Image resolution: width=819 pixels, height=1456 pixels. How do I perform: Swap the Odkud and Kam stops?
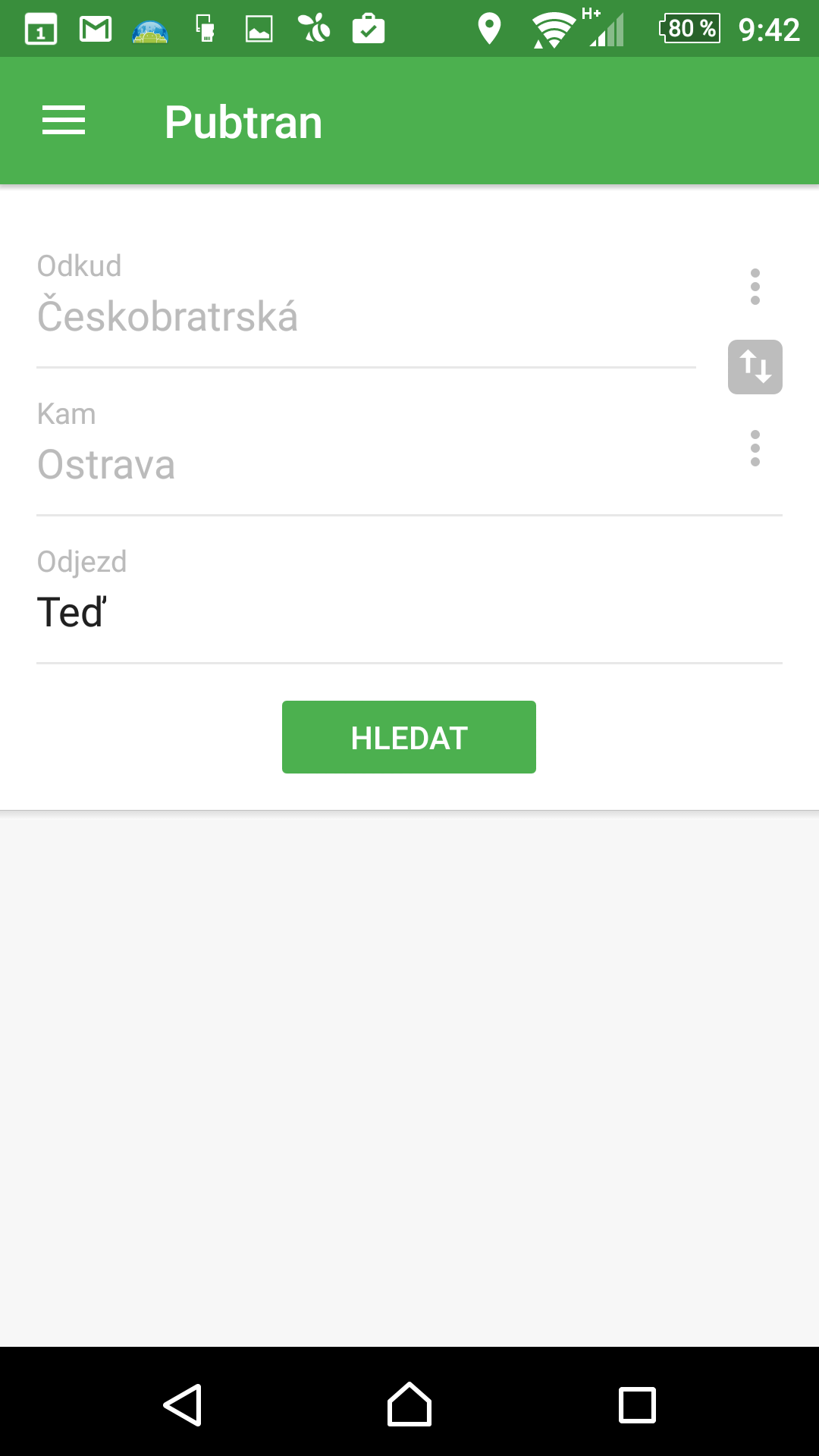click(755, 367)
